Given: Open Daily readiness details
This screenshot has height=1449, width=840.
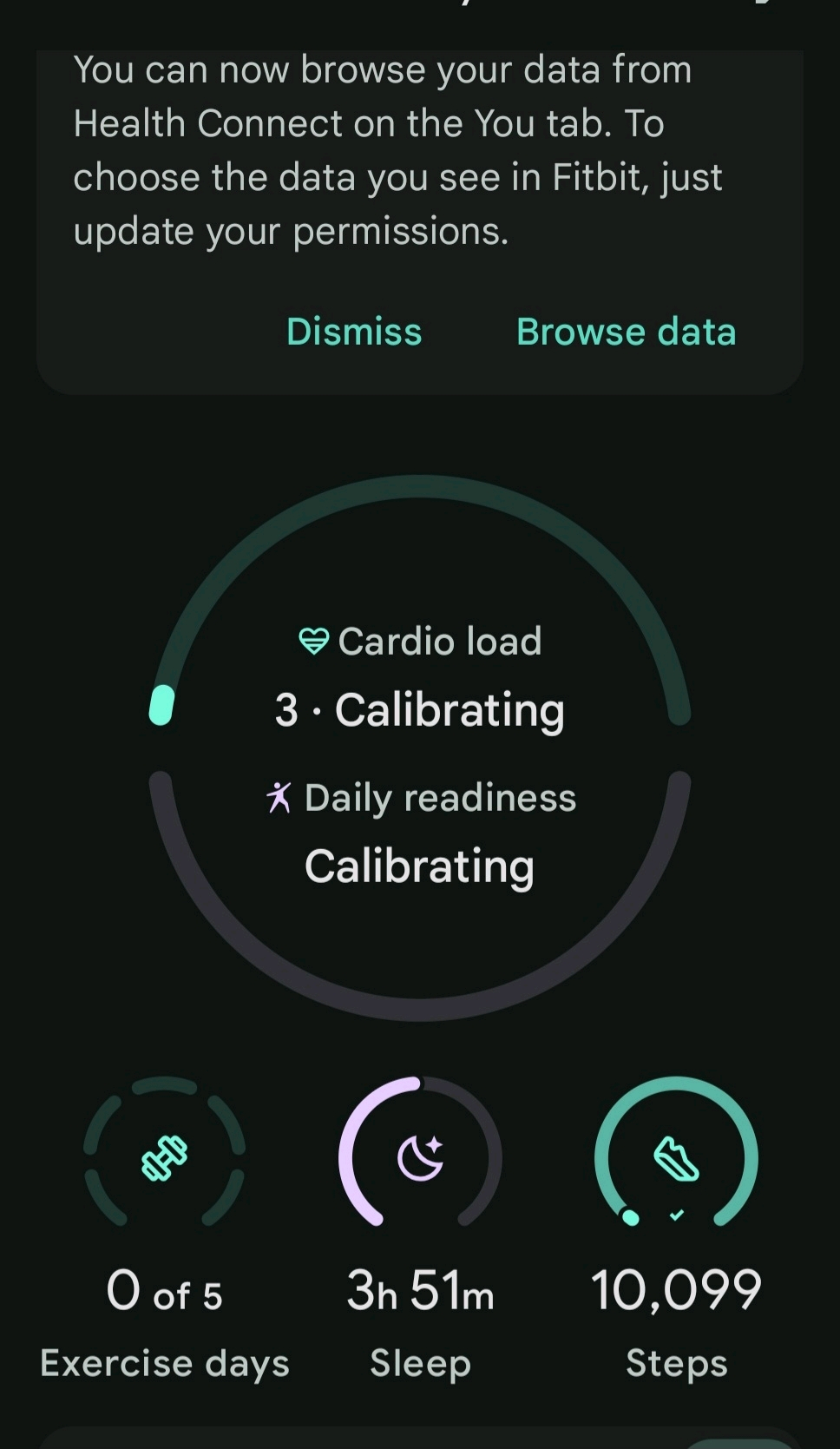Looking at the screenshot, I should 420,833.
